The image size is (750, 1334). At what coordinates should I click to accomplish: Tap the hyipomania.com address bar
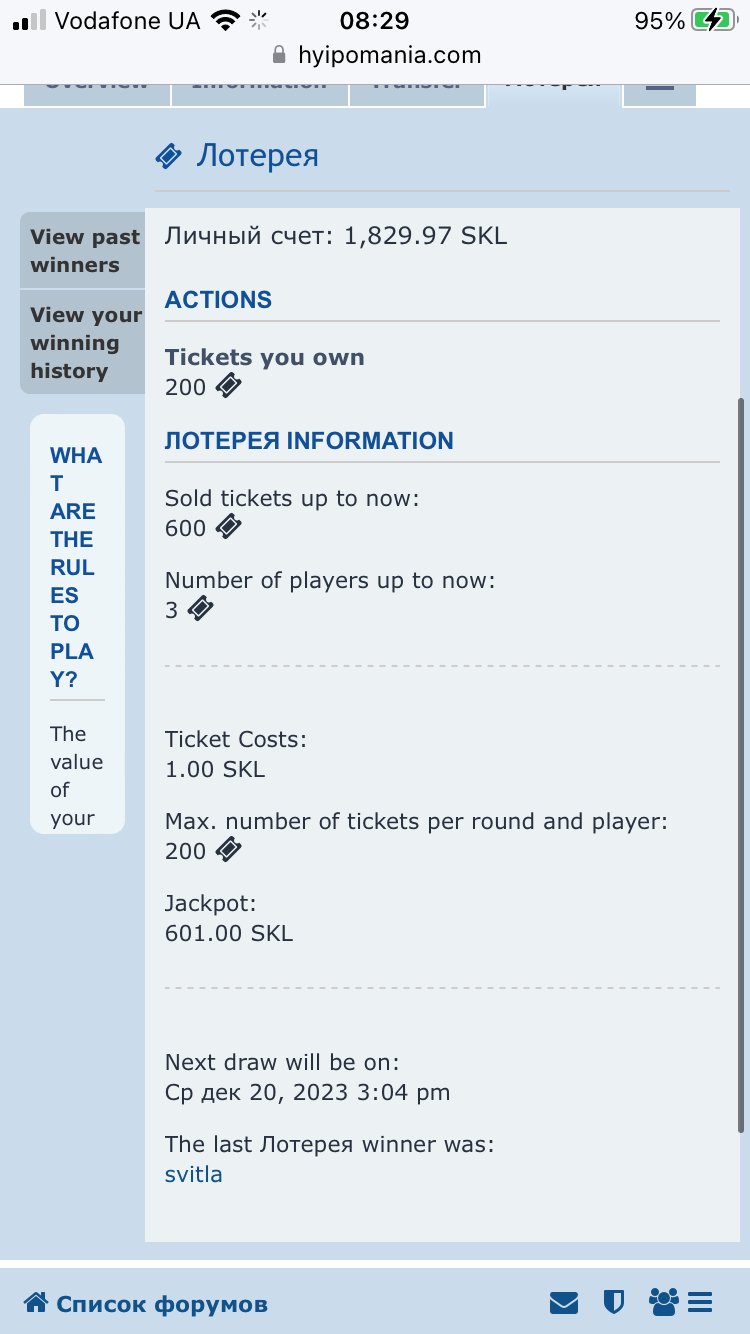(375, 55)
